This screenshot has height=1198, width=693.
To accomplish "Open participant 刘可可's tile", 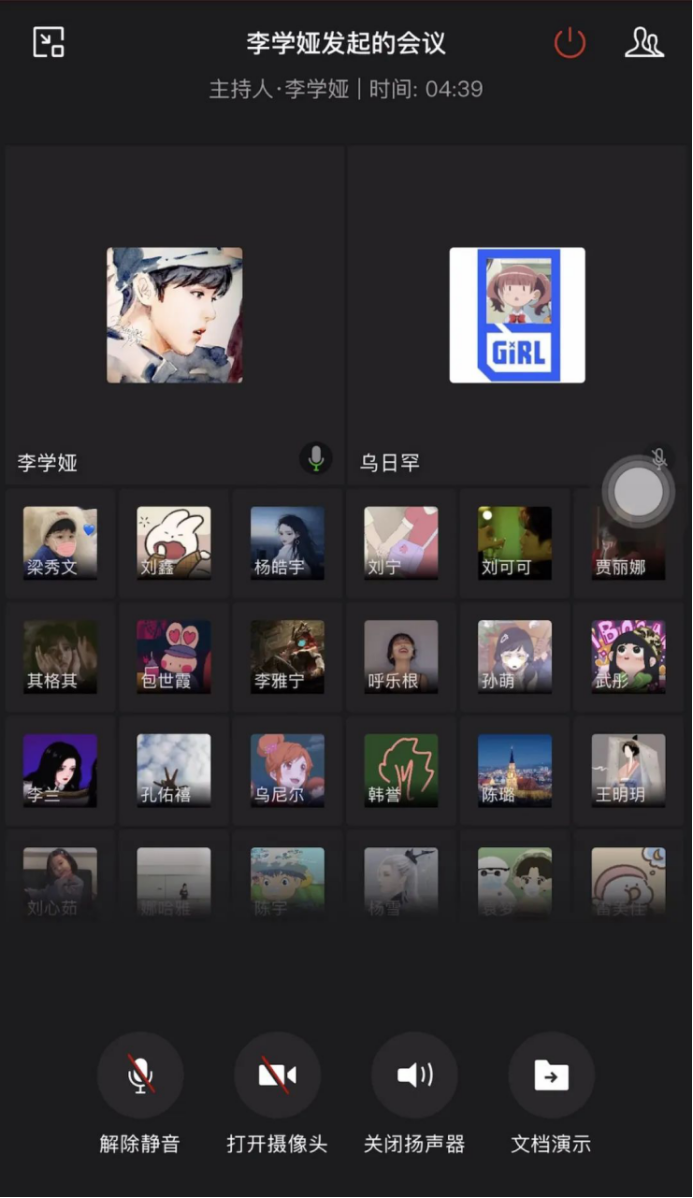I will (x=515, y=543).
